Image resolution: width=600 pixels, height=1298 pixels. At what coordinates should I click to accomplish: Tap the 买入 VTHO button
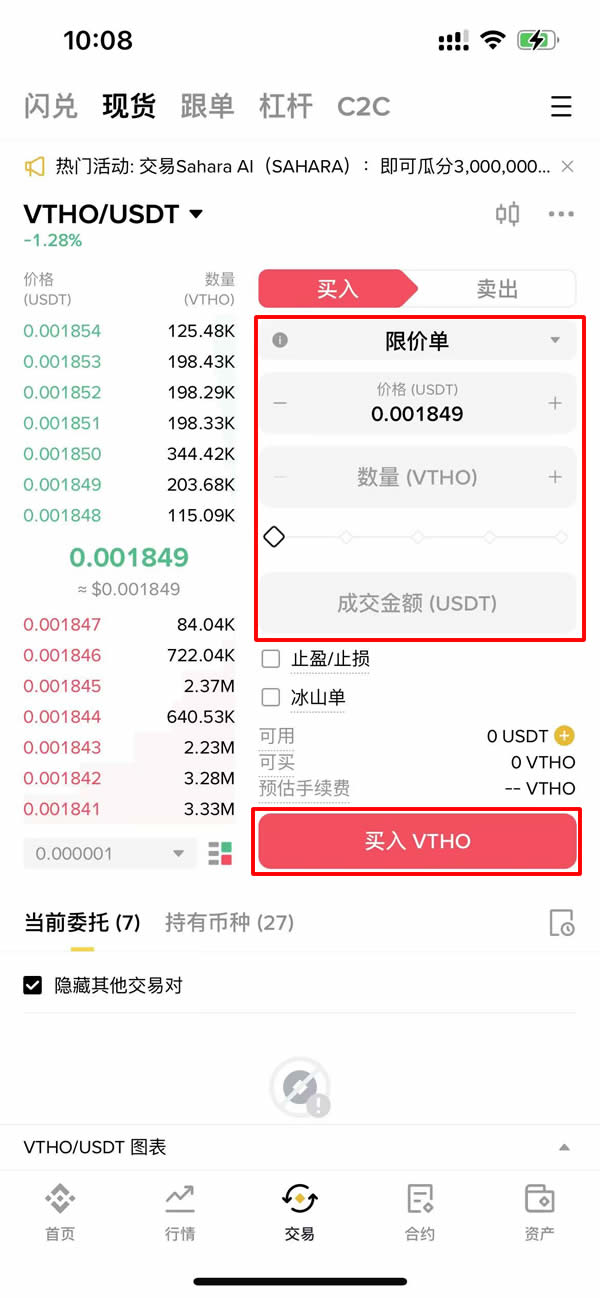[417, 841]
